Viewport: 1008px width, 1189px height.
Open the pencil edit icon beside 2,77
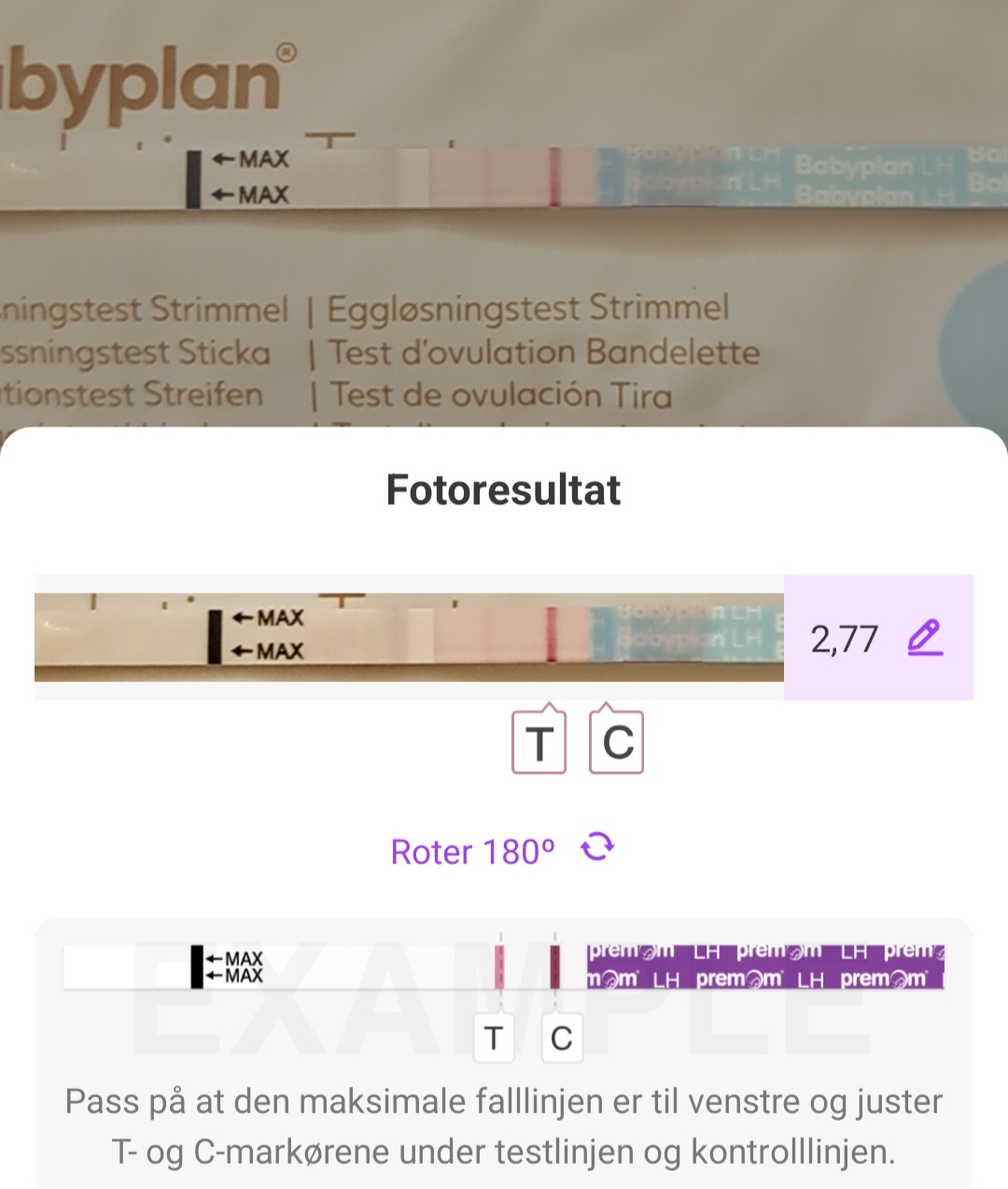tap(924, 639)
